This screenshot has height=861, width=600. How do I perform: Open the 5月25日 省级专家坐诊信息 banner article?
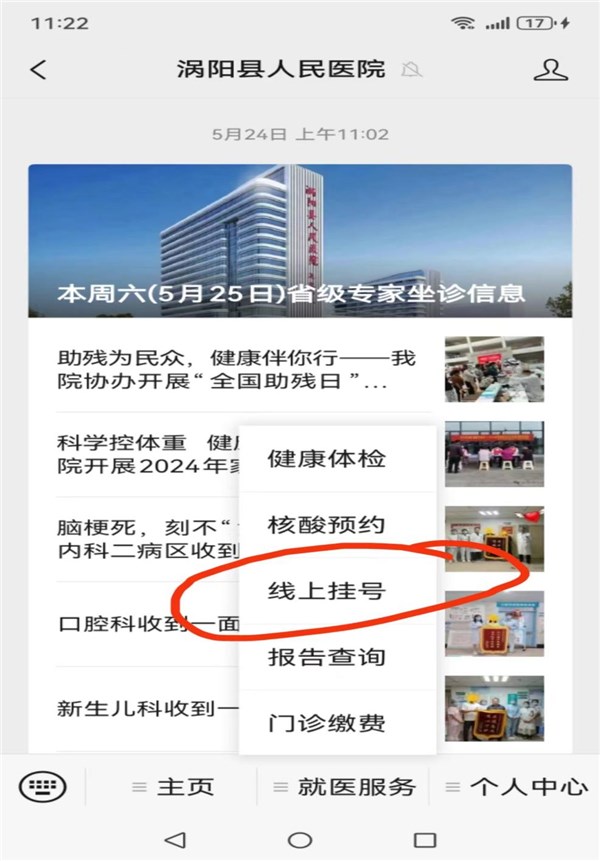click(x=300, y=240)
